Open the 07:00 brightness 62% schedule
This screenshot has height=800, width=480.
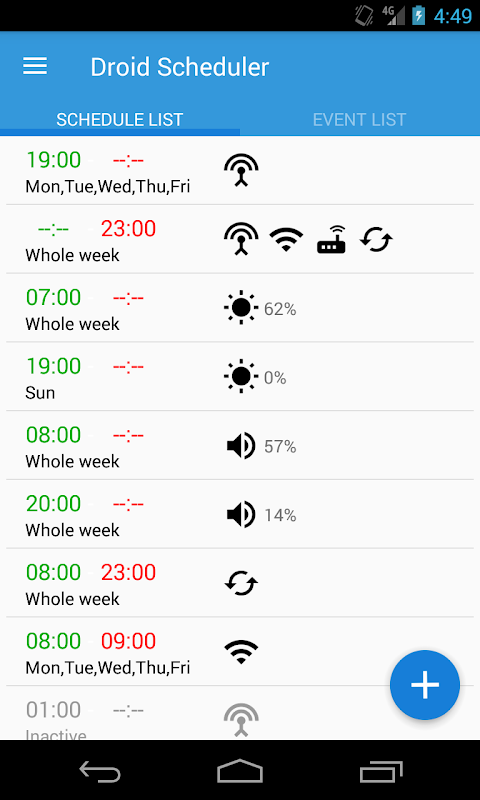coord(240,308)
